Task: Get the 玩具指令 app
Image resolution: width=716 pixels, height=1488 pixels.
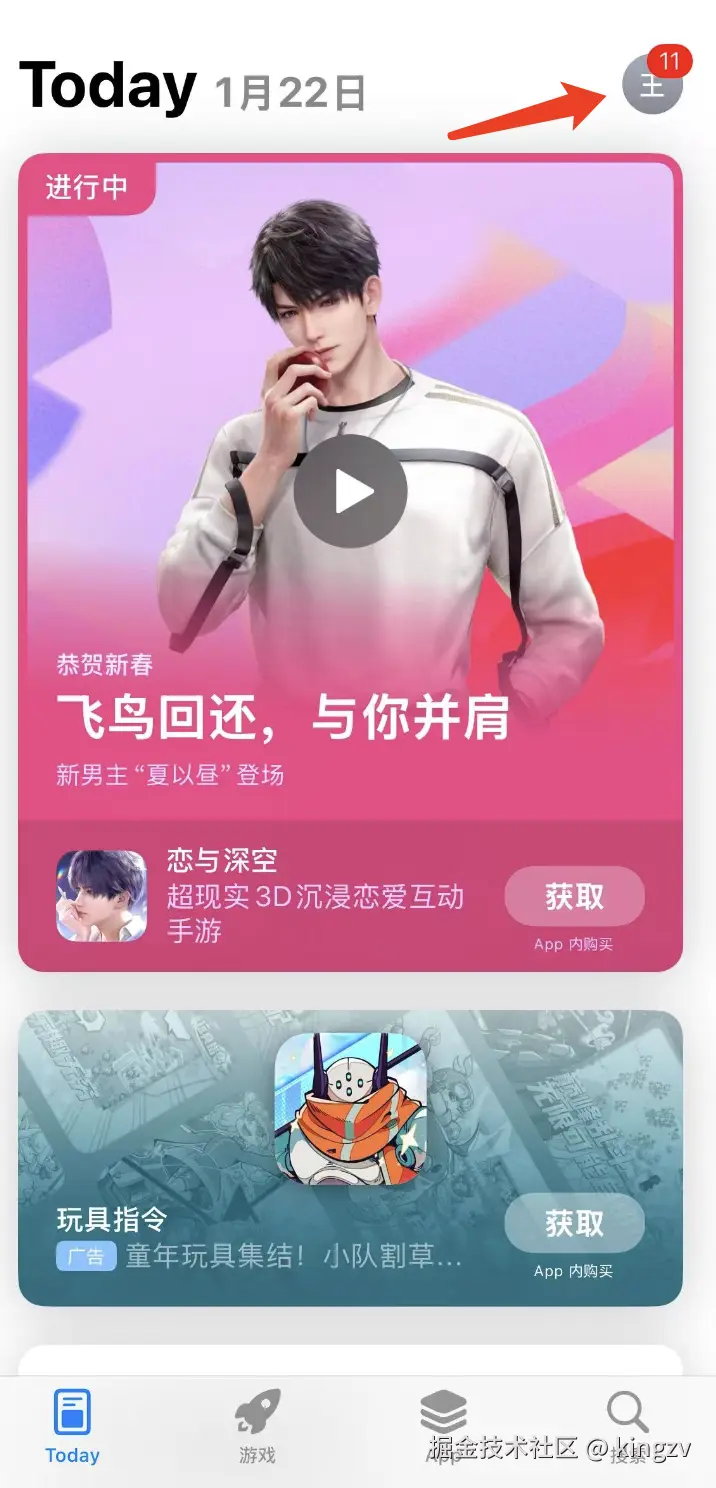Action: click(574, 1222)
